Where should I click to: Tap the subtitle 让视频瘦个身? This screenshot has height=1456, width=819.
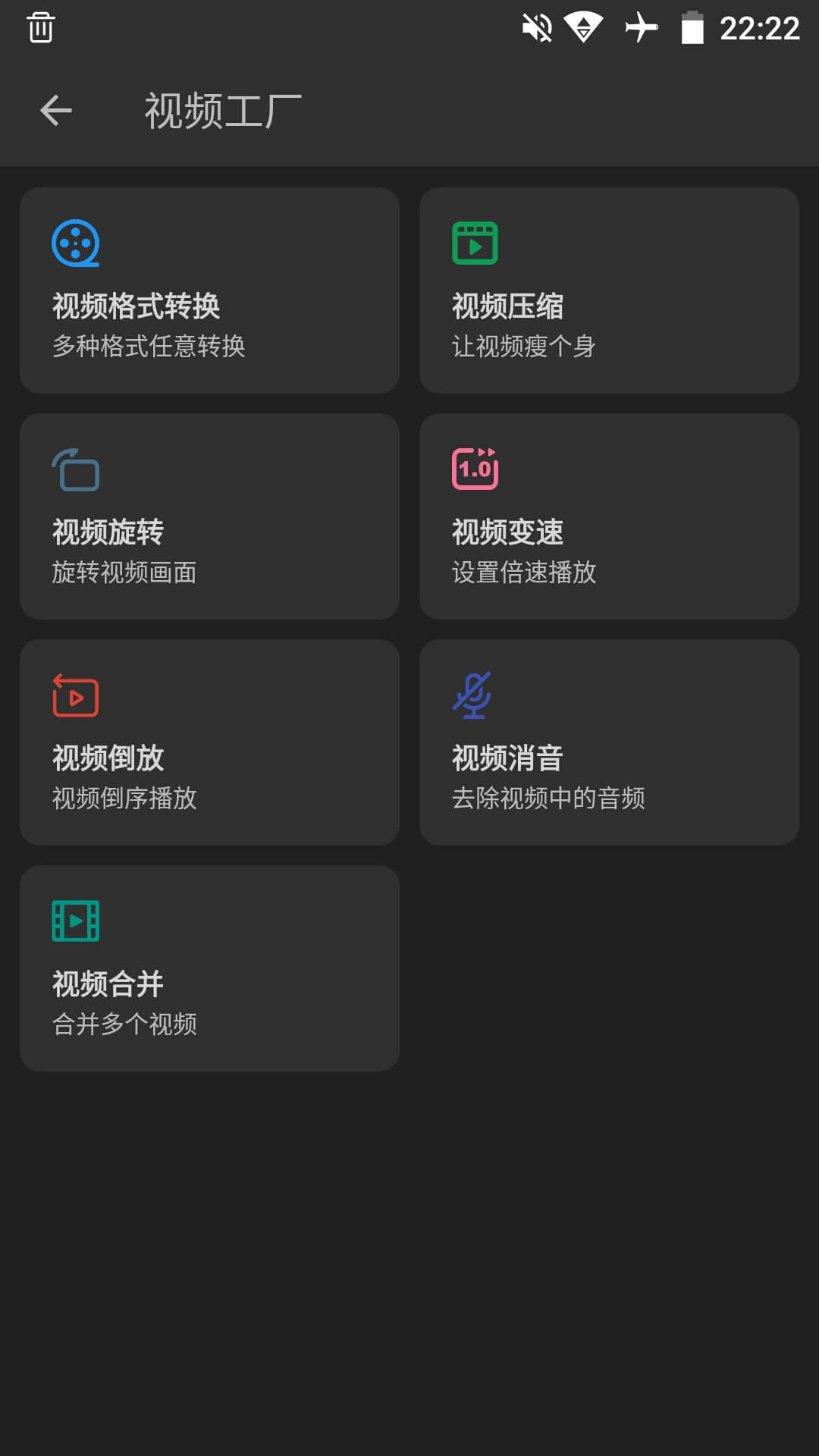tap(523, 347)
